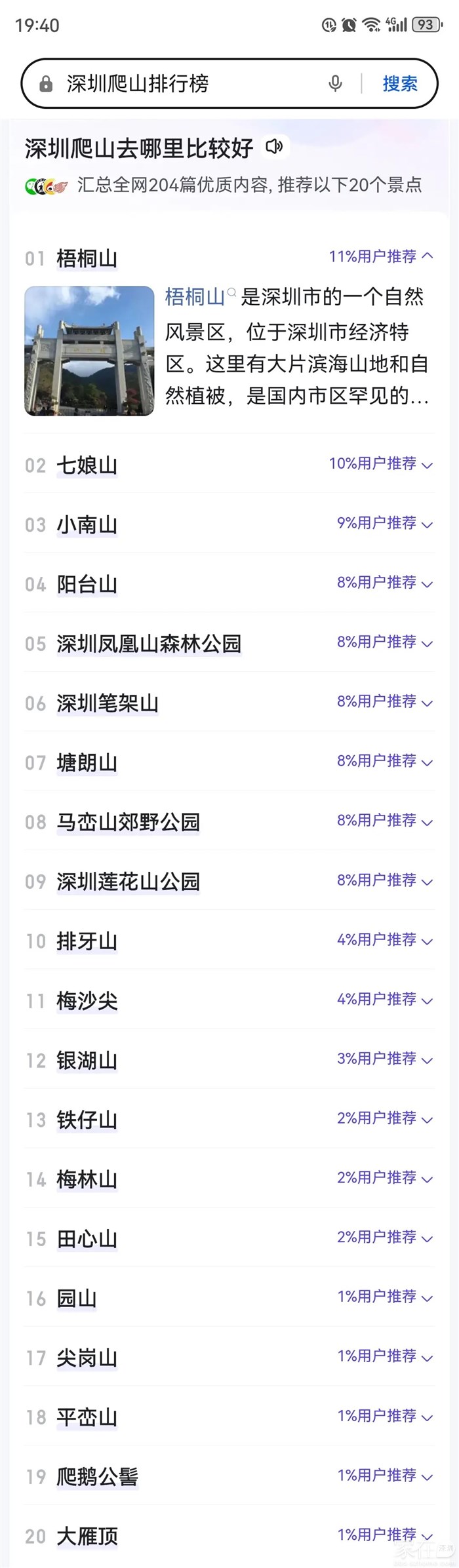This screenshot has height=1568, width=459.
Task: Expand the 银湖山 entry
Action: 428,1060
